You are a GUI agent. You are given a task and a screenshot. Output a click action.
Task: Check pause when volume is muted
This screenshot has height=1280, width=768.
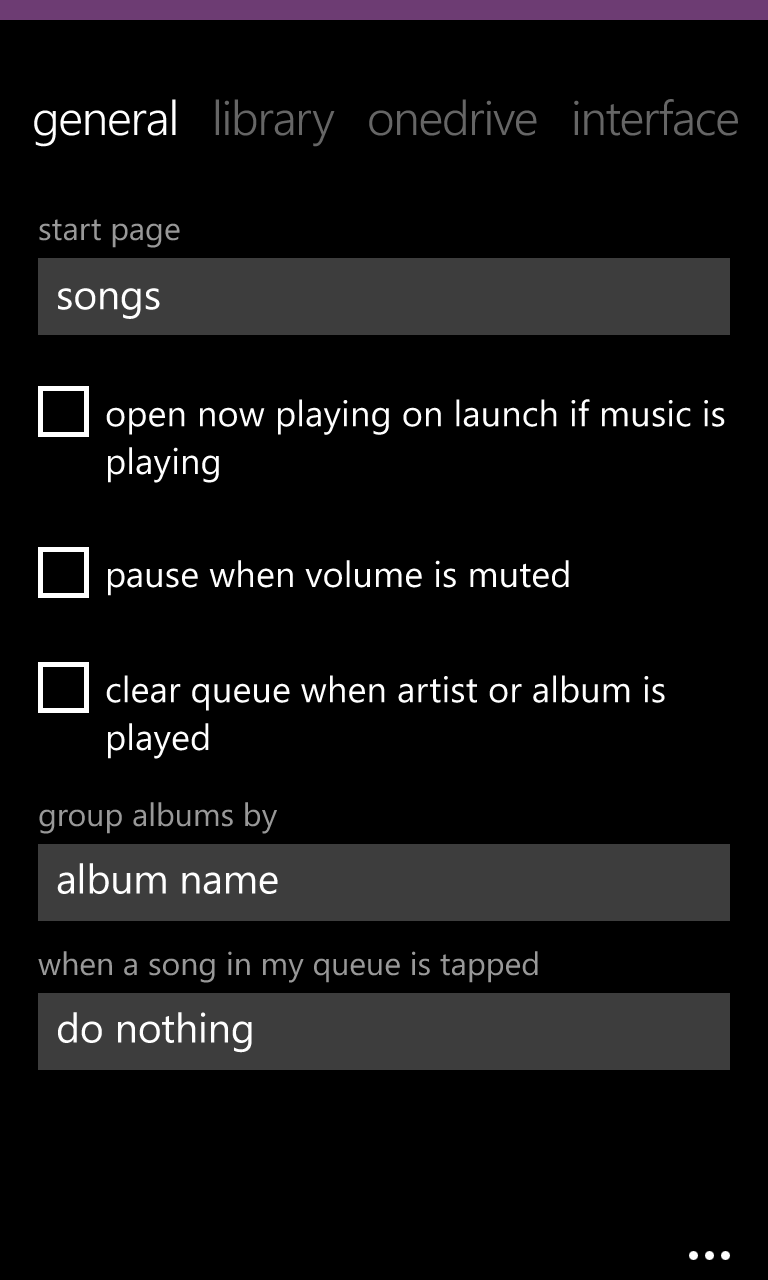[x=62, y=573]
